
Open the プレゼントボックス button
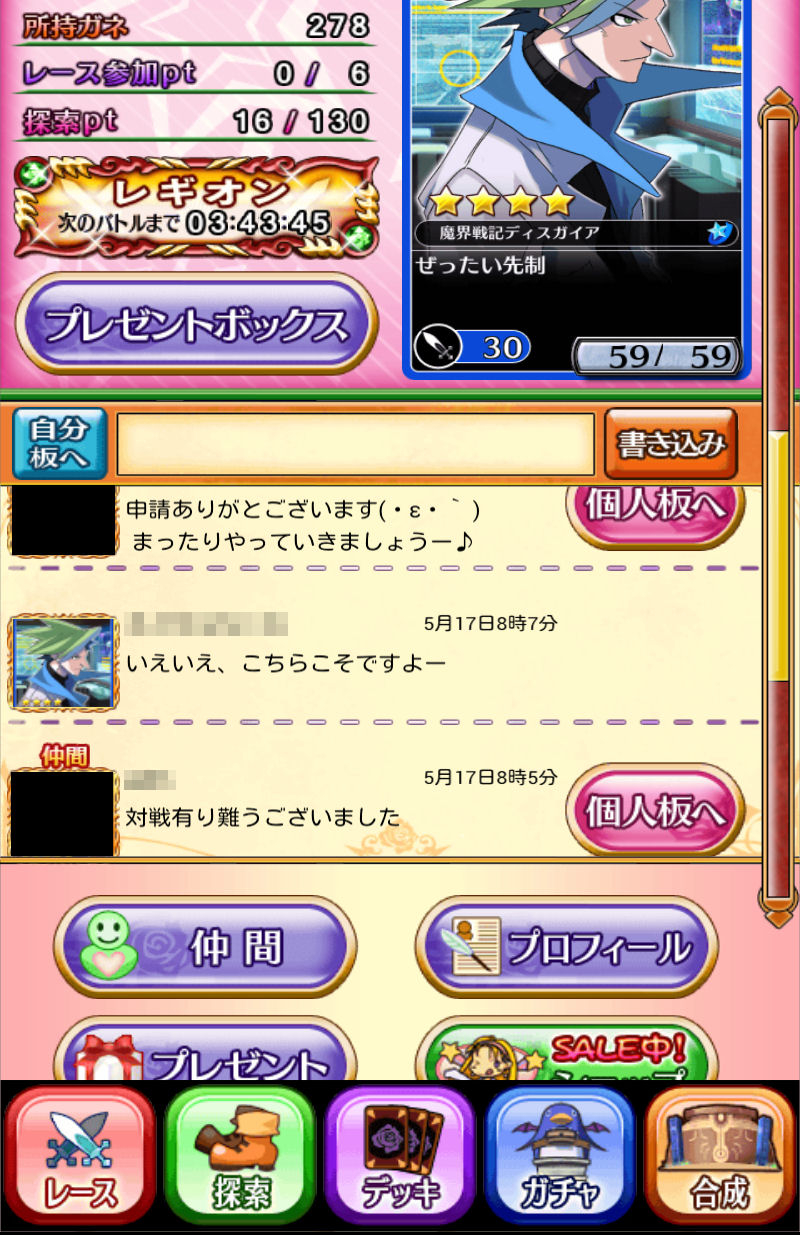click(196, 325)
